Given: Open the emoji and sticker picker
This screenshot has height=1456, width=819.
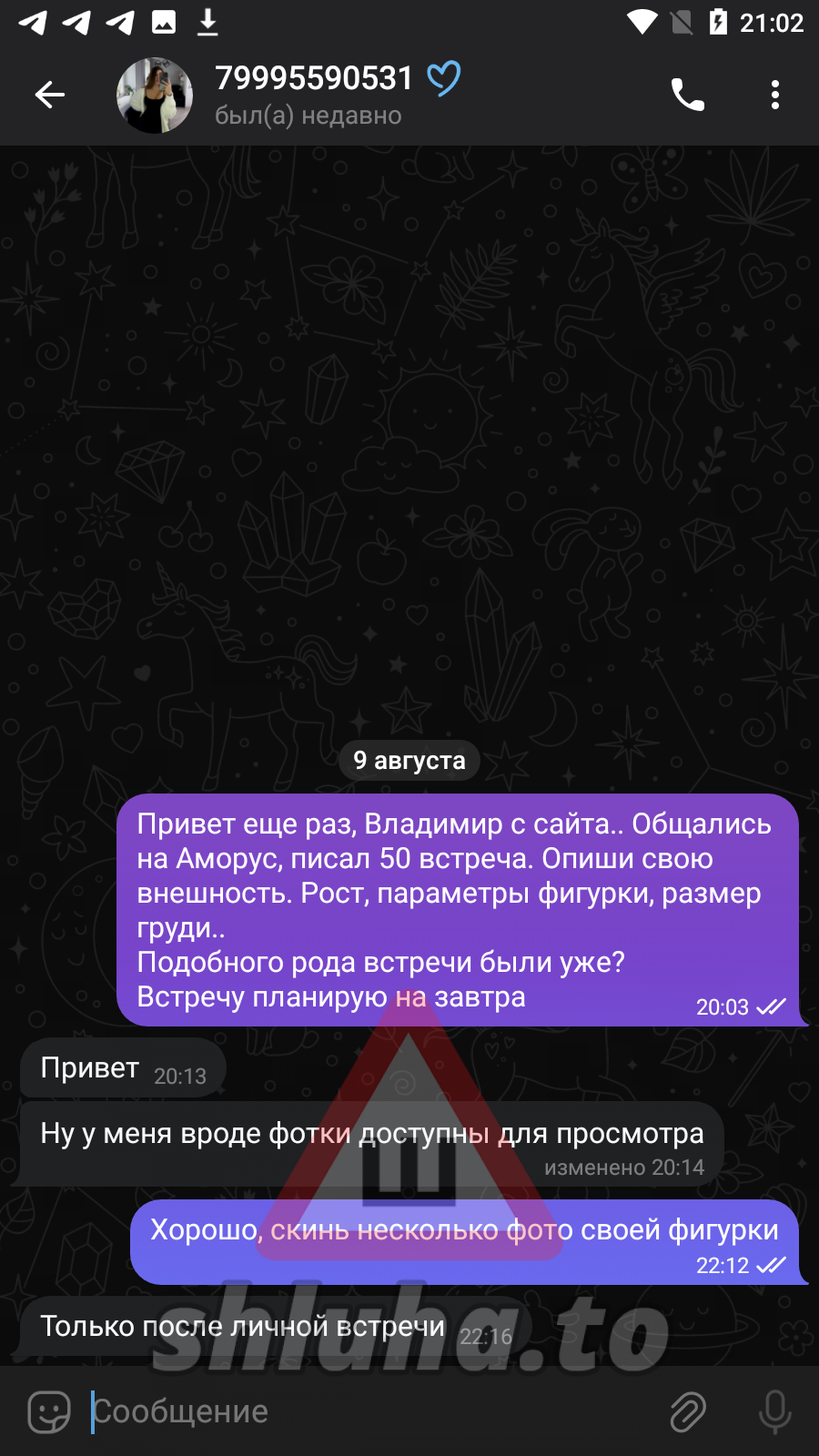Looking at the screenshot, I should [49, 1411].
